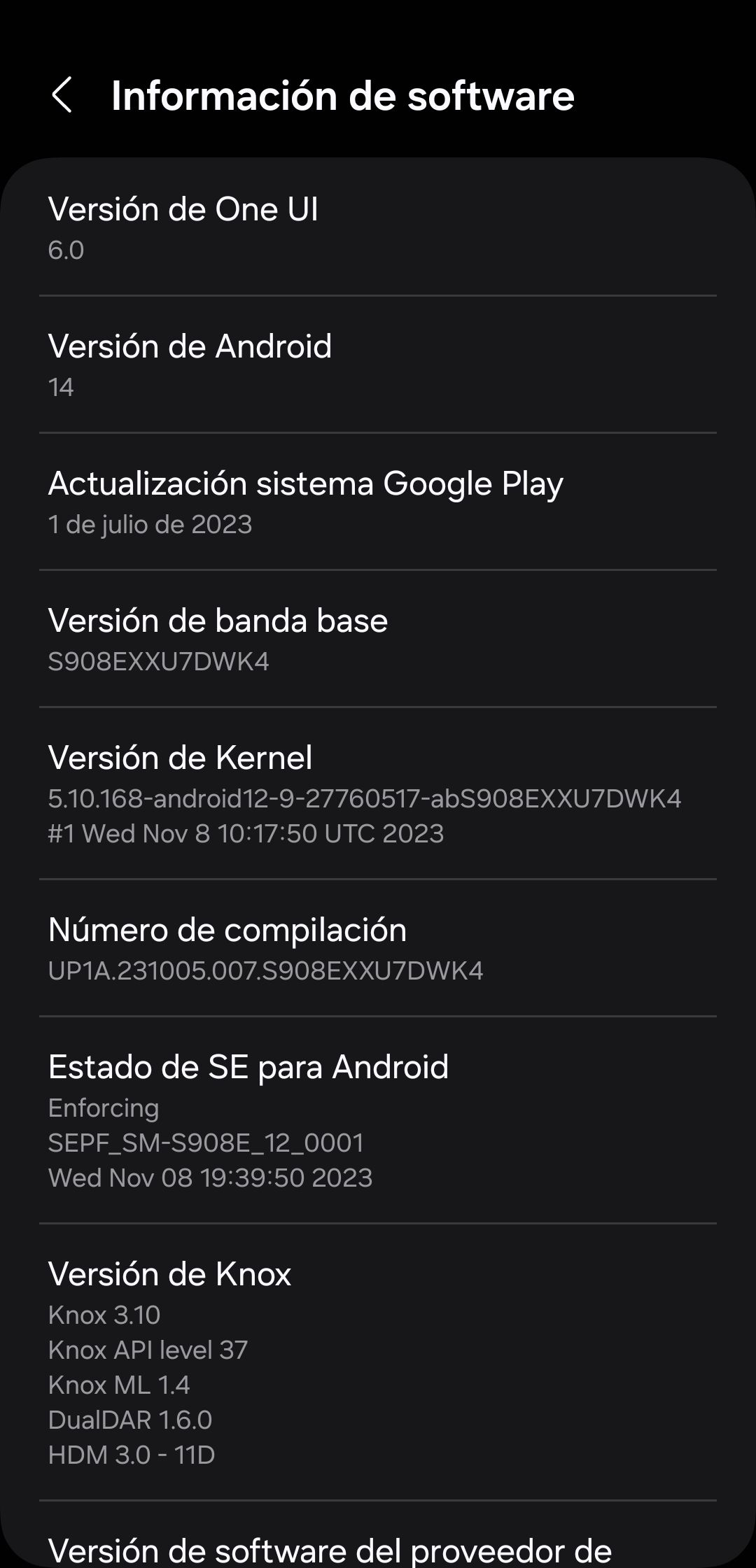Viewport: 756px width, 1568px height.
Task: Select the Versión de Android row
Action: pyautogui.click(x=190, y=344)
